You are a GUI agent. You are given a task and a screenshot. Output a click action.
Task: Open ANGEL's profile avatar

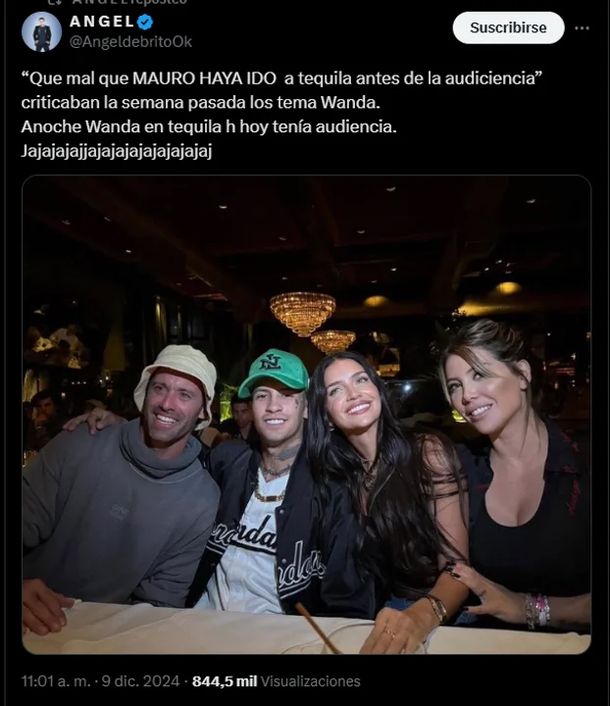[x=41, y=32]
